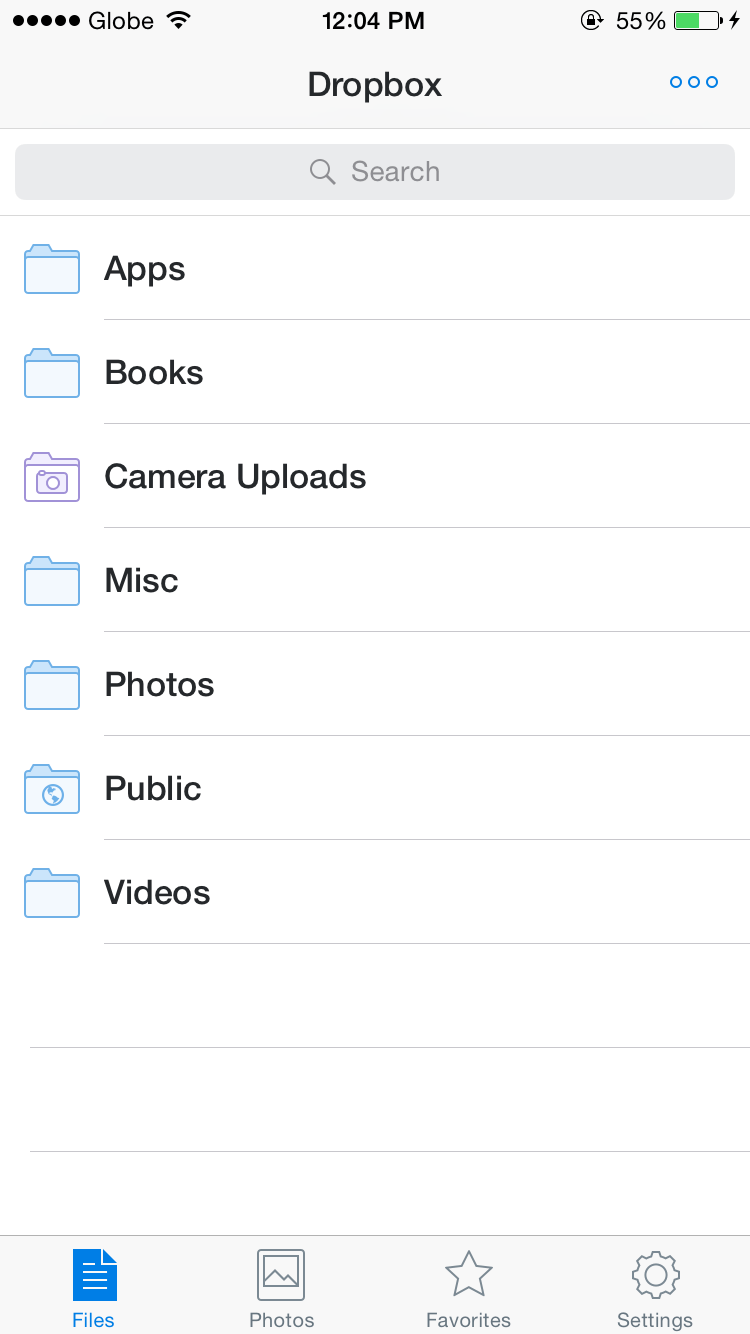Tap the Dropbox title text
The height and width of the screenshot is (1334, 750).
tap(374, 84)
